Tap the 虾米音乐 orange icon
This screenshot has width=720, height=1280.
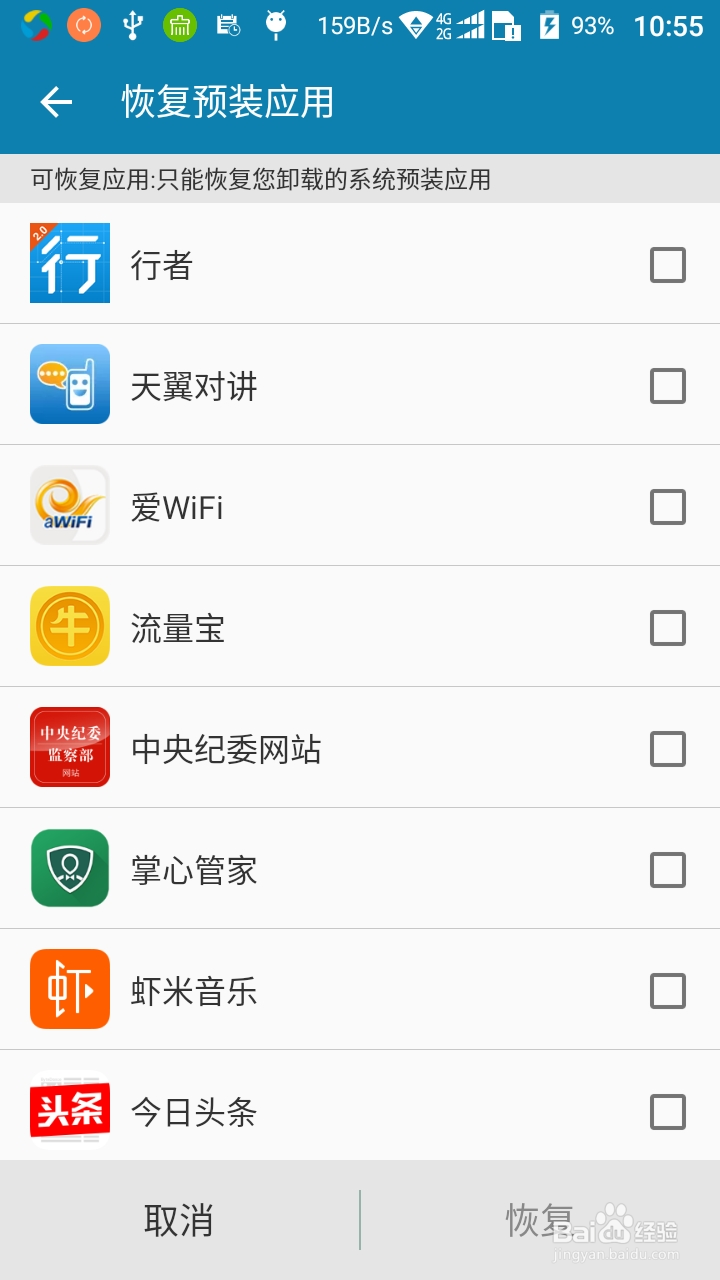[x=70, y=989]
